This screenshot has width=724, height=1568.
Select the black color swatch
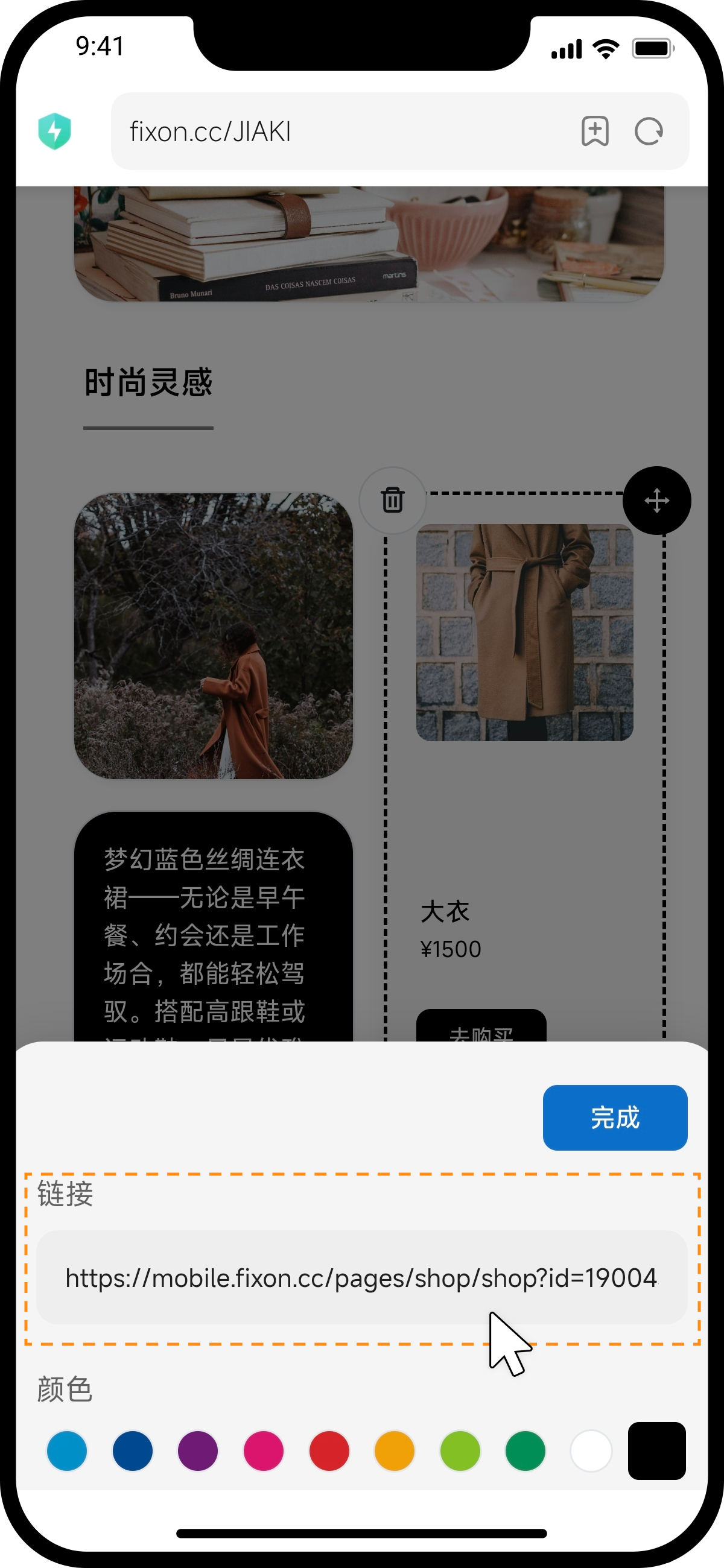tap(656, 1450)
